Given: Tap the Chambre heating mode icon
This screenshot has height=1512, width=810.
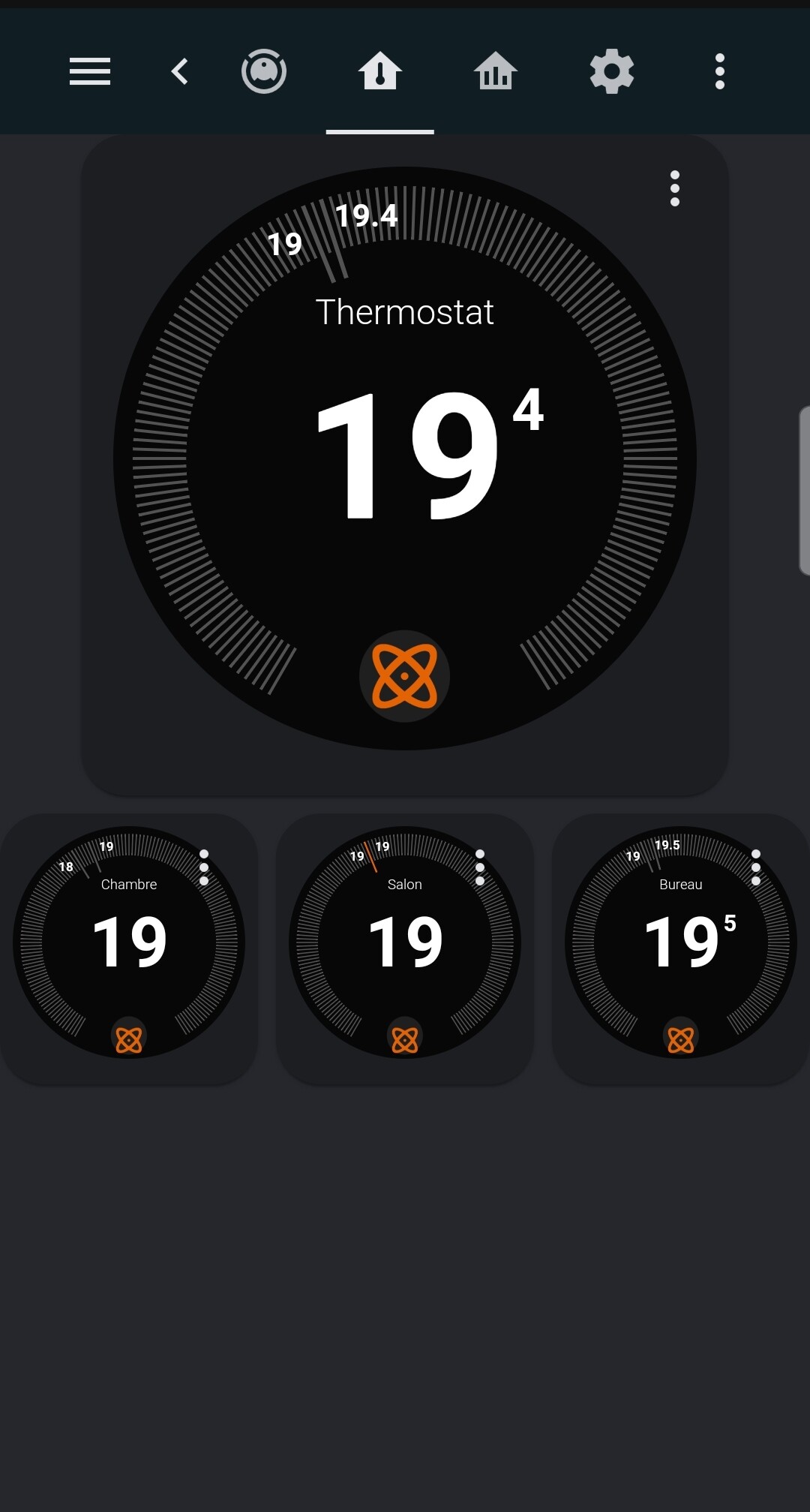Looking at the screenshot, I should click(129, 1040).
